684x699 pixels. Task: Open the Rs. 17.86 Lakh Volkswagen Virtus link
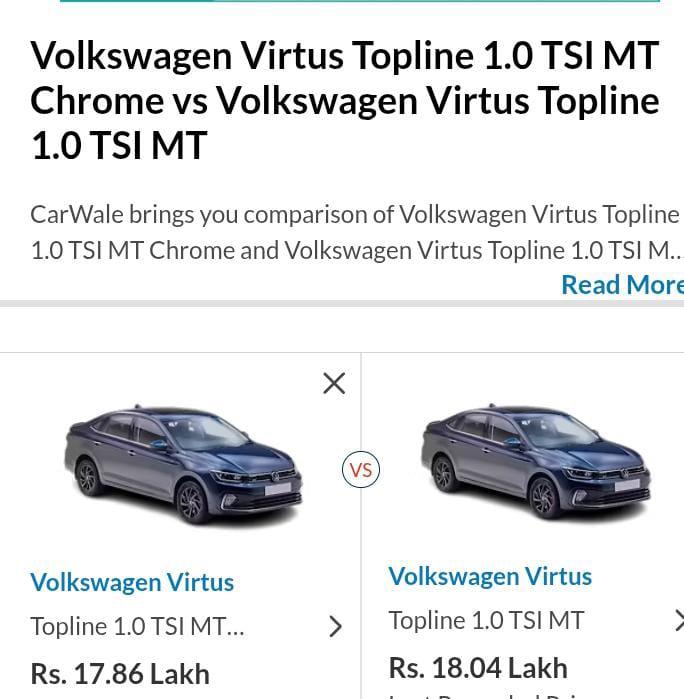(x=132, y=582)
